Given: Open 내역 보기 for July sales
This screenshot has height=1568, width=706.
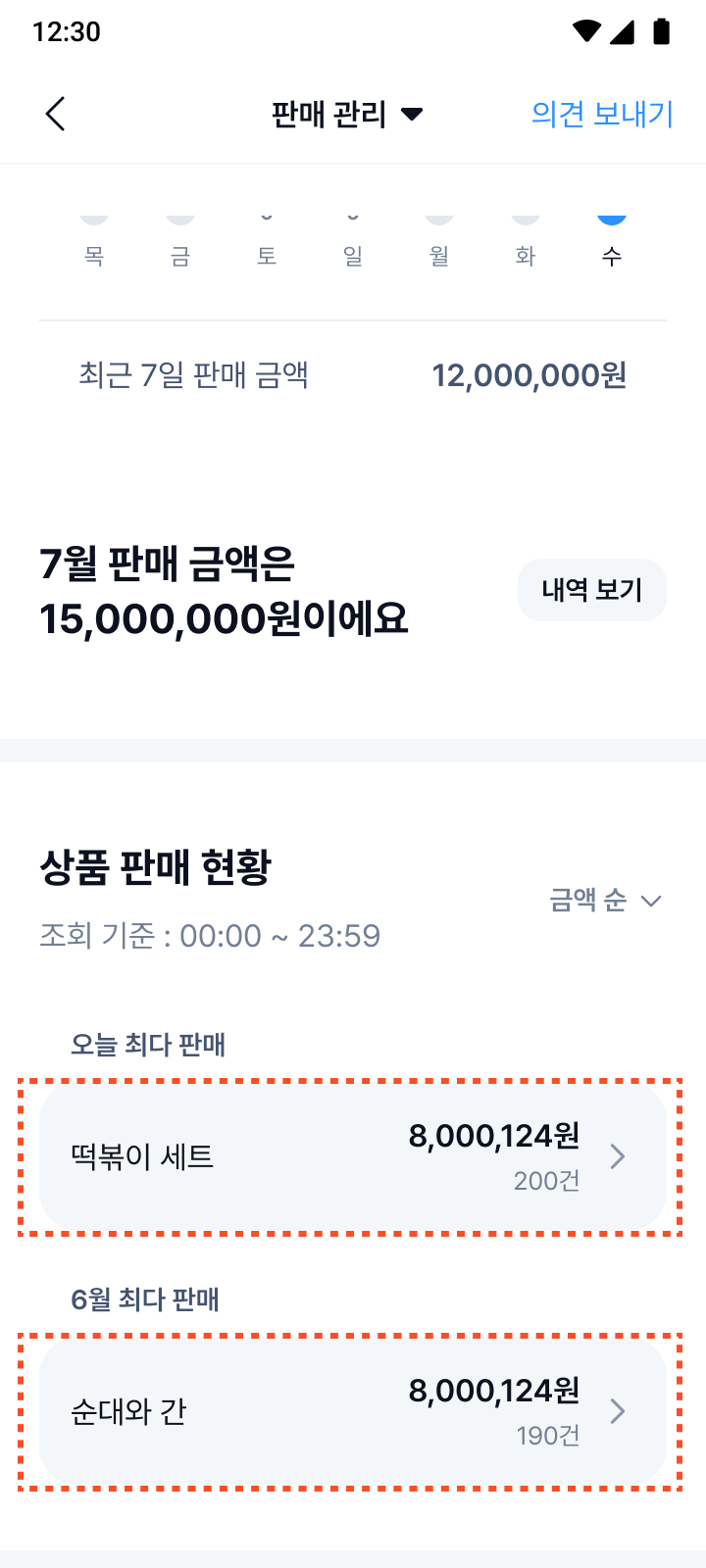Looking at the screenshot, I should [x=591, y=590].
